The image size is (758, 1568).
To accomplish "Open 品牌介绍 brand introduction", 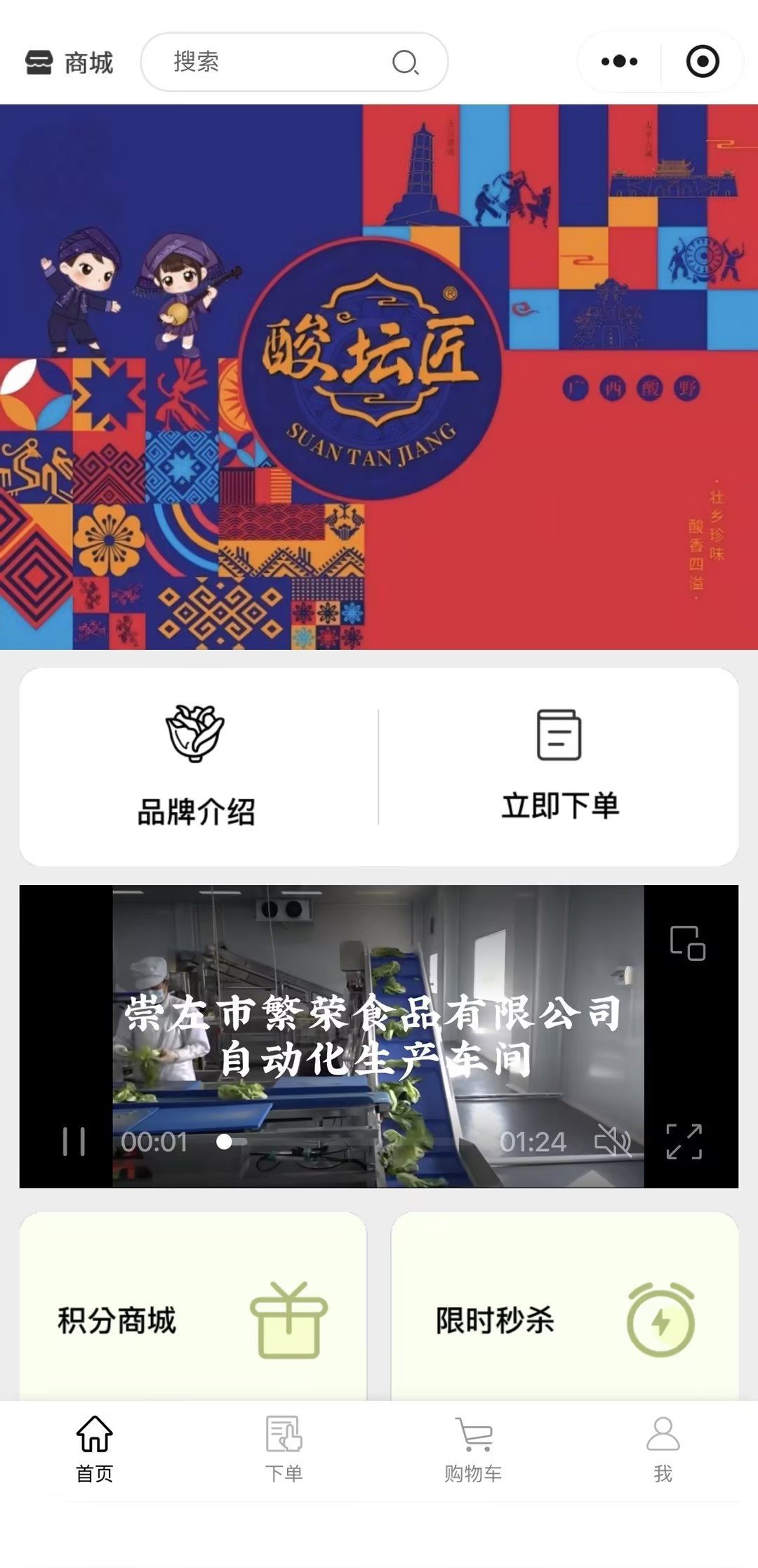I will click(x=196, y=766).
